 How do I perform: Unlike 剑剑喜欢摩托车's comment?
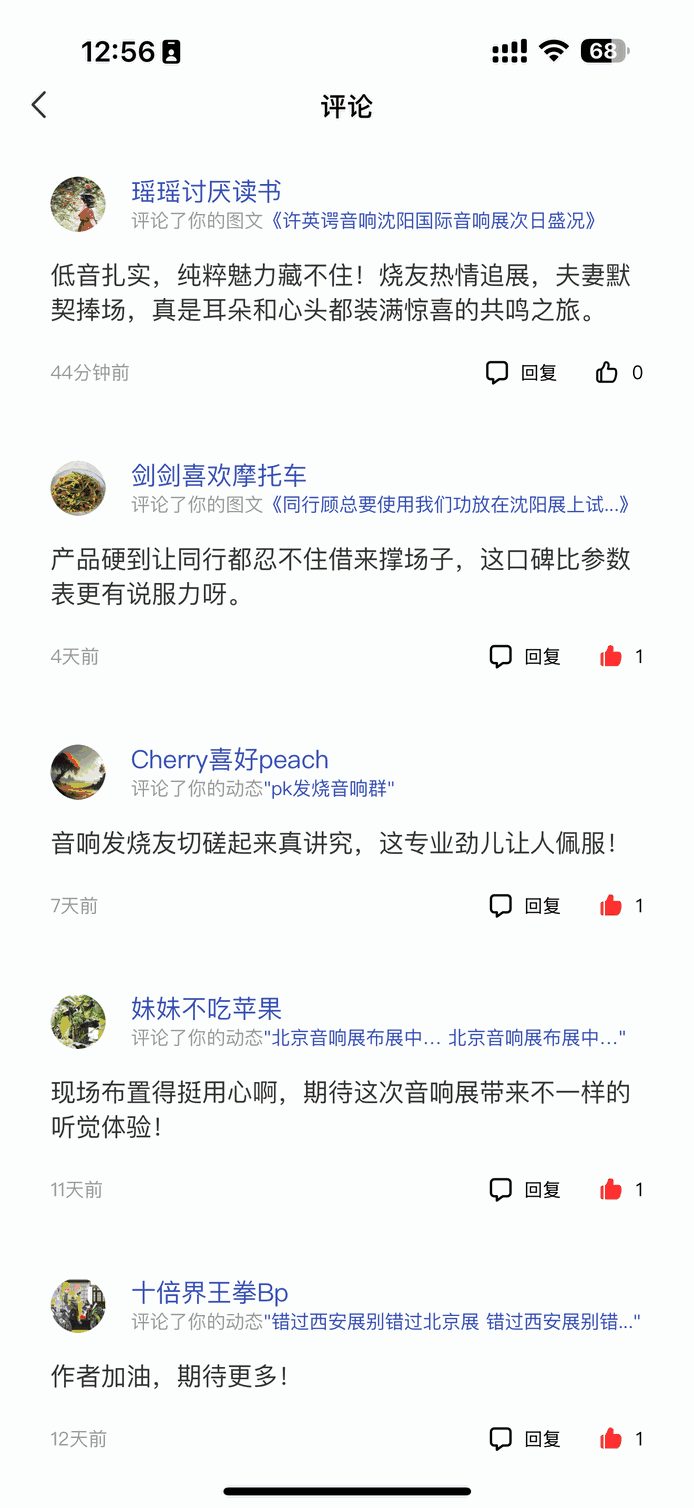click(x=611, y=657)
